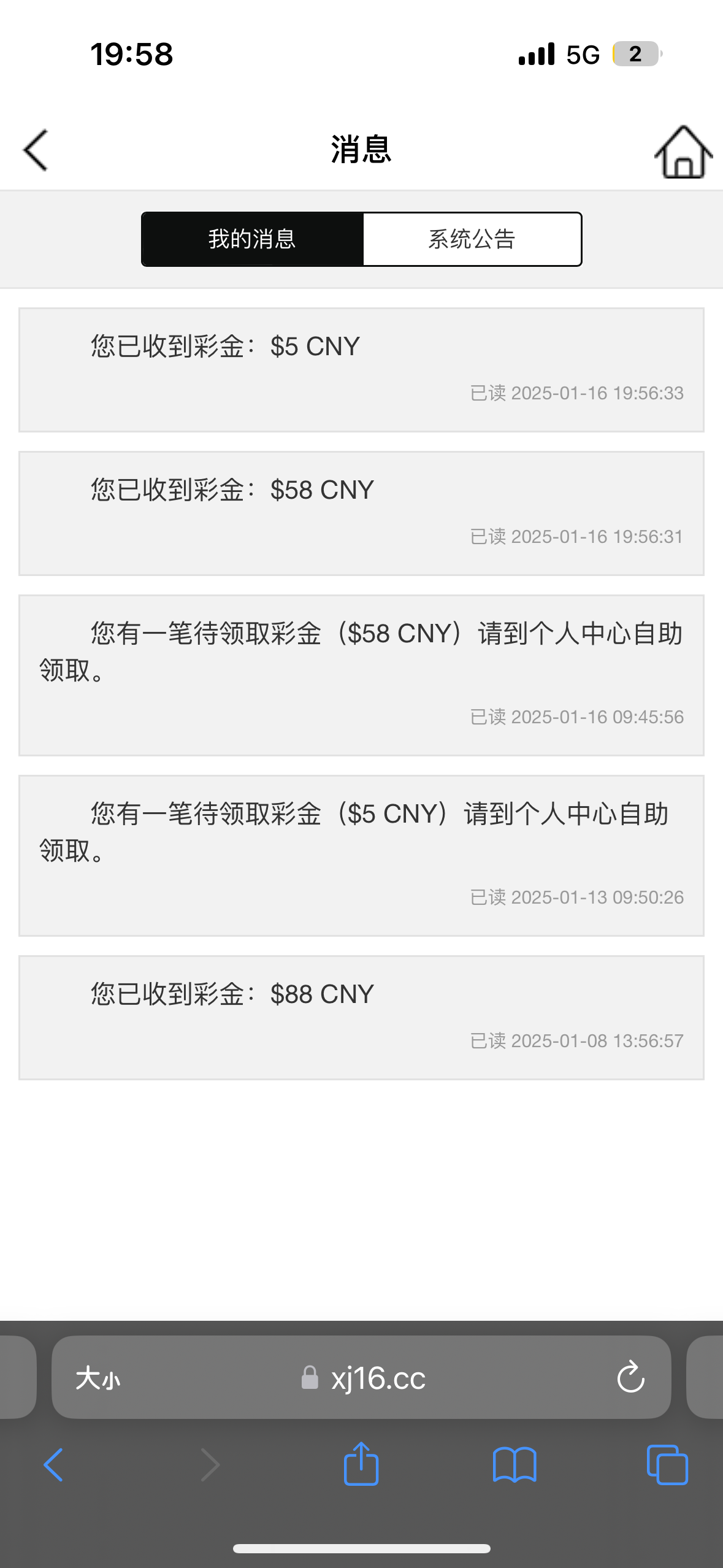
Task: Go back from the 消息 page
Action: click(x=36, y=150)
